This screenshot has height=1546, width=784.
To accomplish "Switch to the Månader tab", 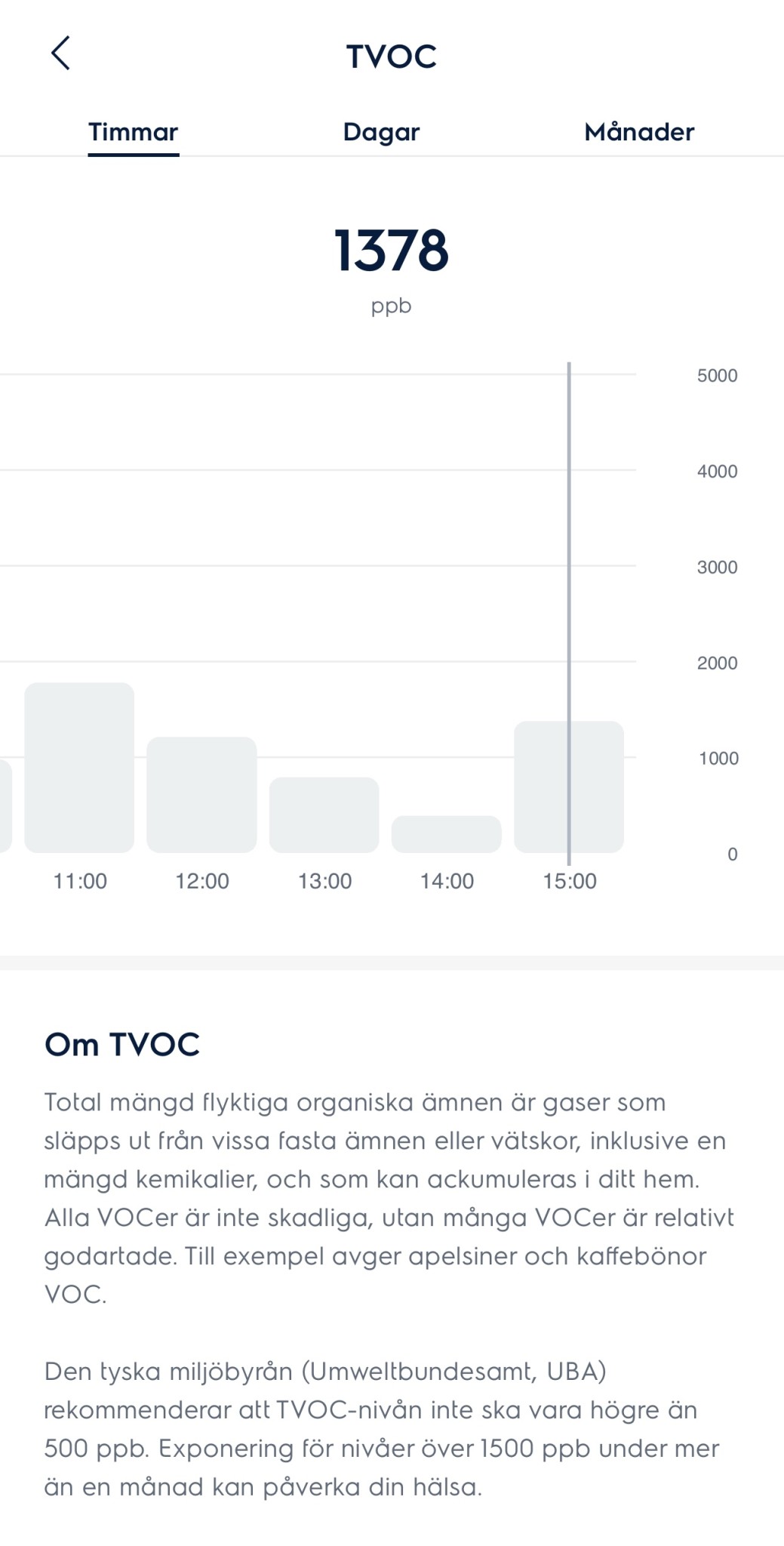I will pos(638,132).
